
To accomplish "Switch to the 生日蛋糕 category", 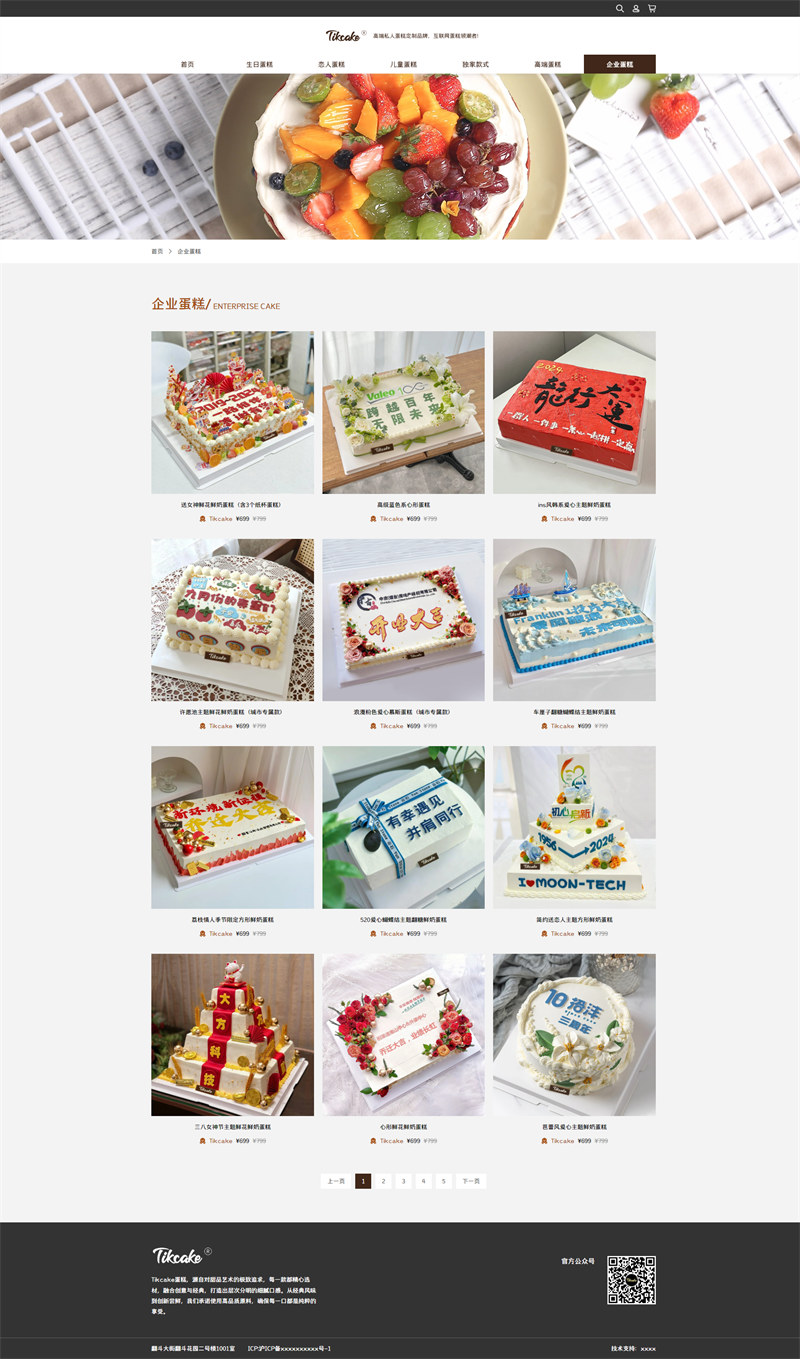I will pos(259,64).
